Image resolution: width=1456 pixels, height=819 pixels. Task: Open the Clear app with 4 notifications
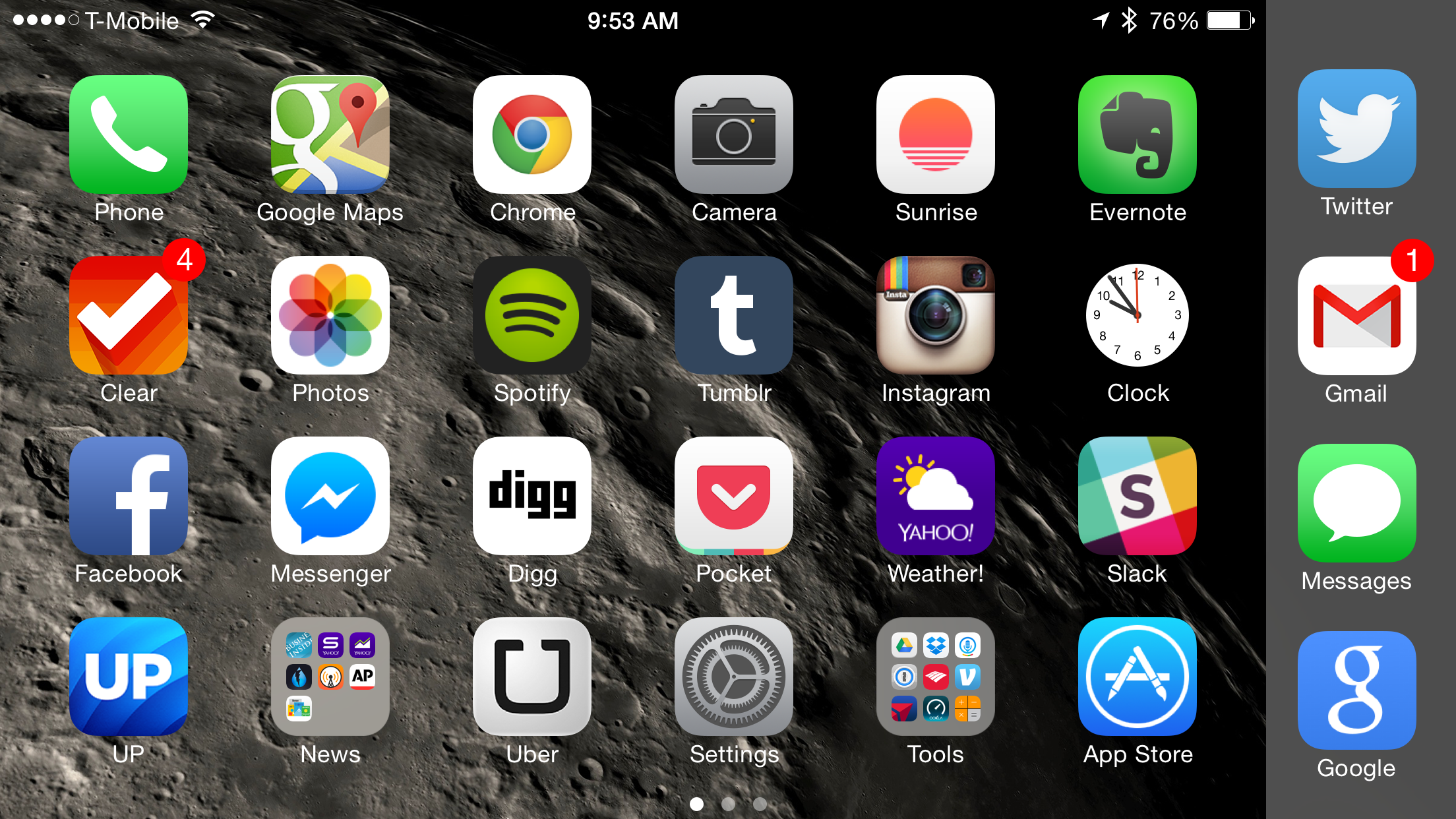(x=129, y=315)
